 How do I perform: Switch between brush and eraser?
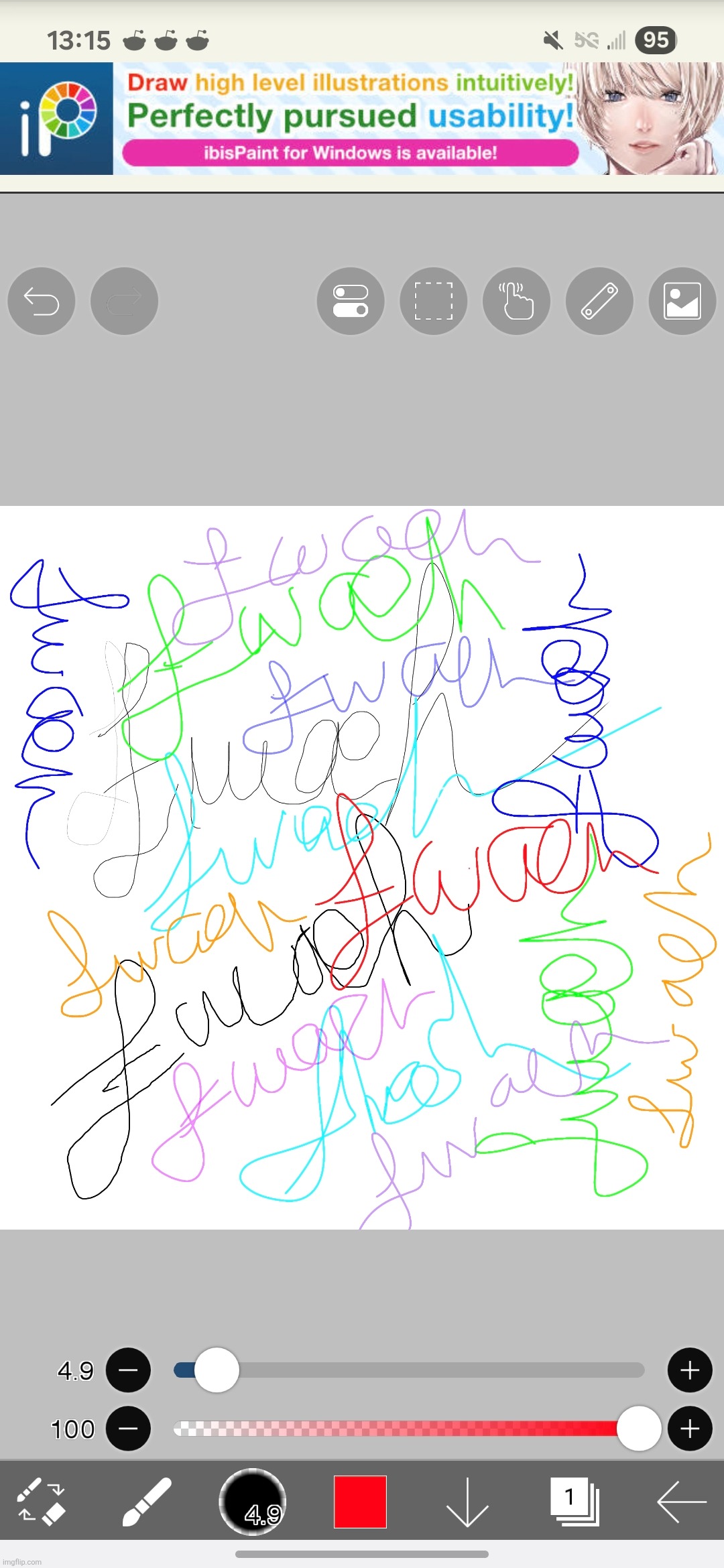tap(41, 1501)
